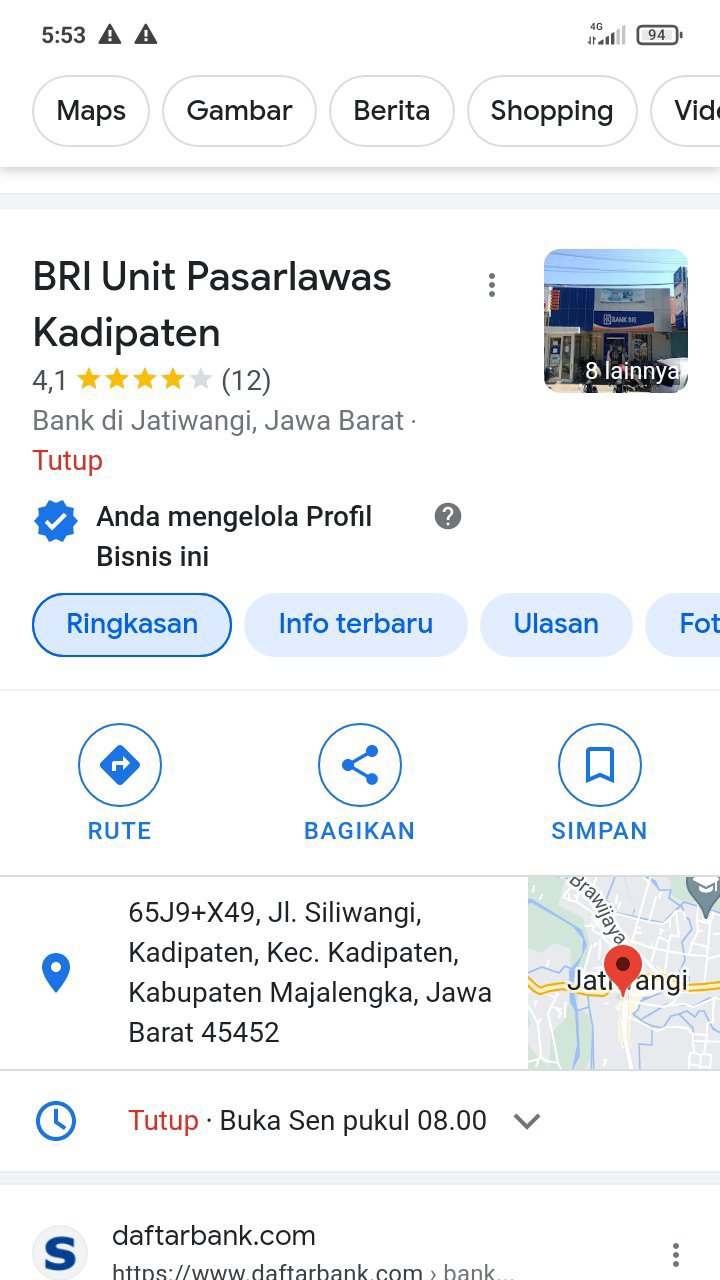Open options menu for daftarbank.com result
This screenshot has width=720, height=1280.
coord(676,1254)
